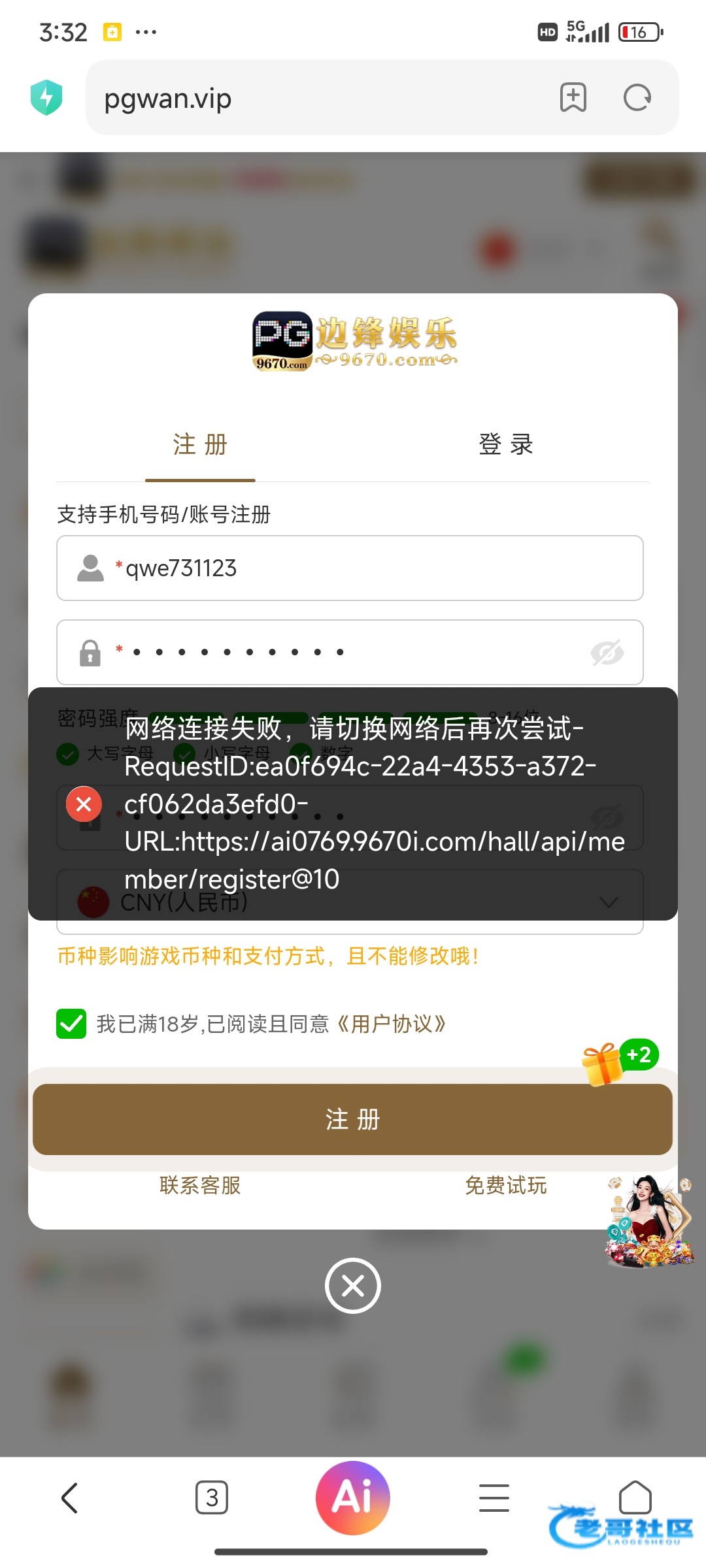Submit the brown 注册 button
Viewport: 706px width, 1568px height.
(x=352, y=1119)
